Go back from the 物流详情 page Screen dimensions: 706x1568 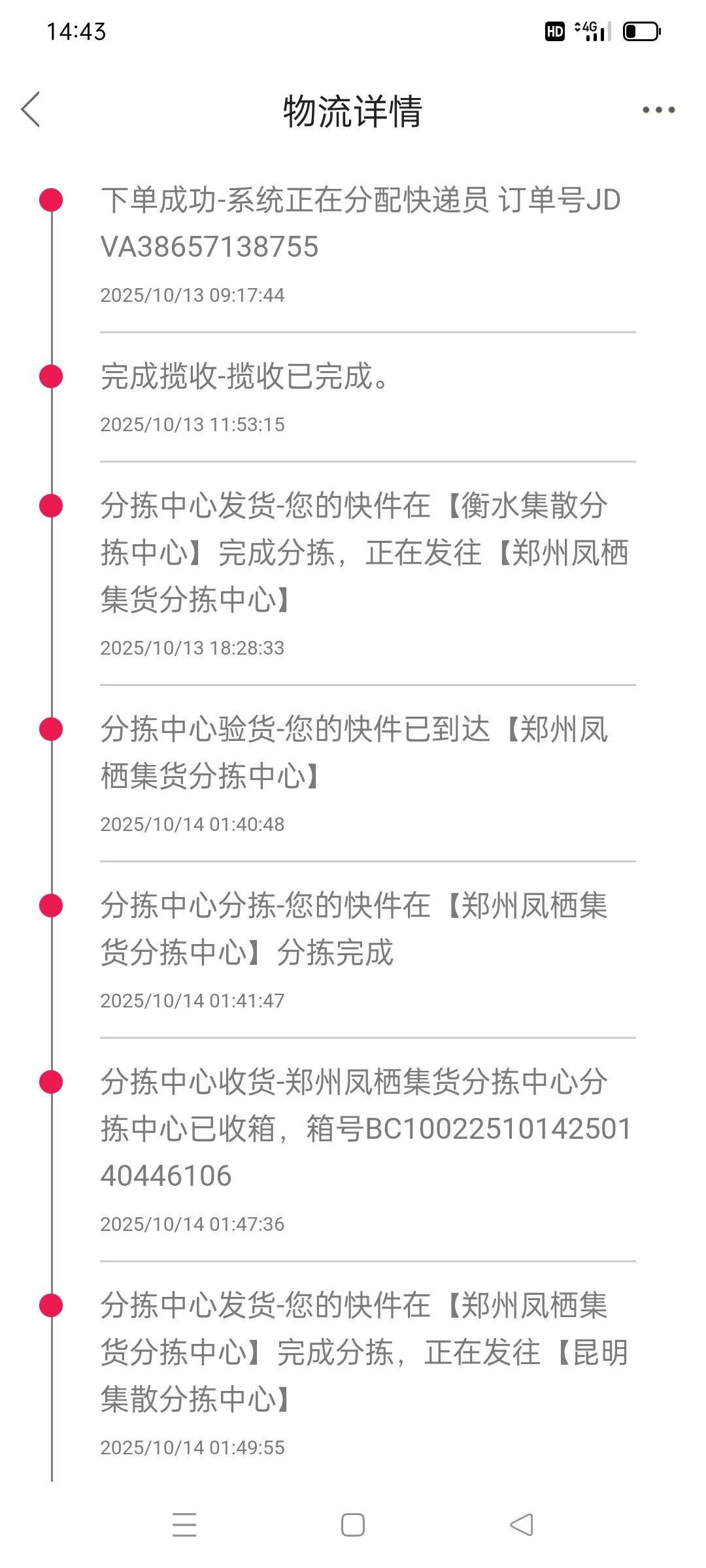click(x=31, y=109)
